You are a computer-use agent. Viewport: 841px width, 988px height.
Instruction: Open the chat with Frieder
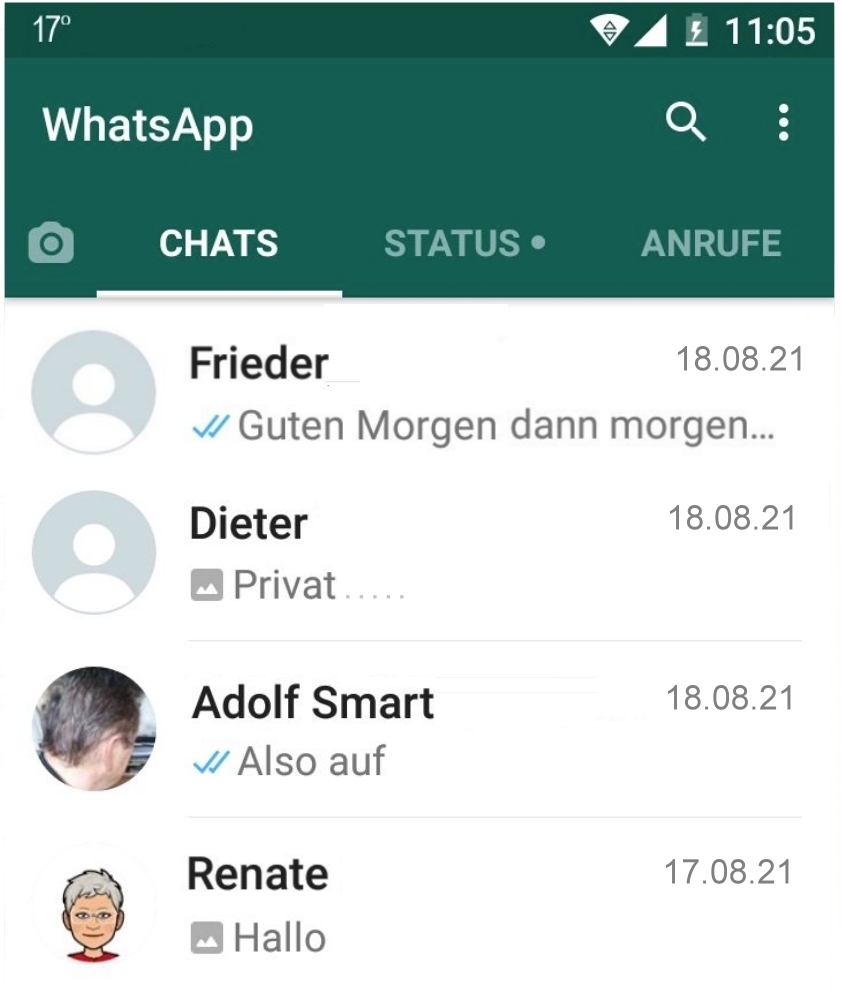coord(480,392)
